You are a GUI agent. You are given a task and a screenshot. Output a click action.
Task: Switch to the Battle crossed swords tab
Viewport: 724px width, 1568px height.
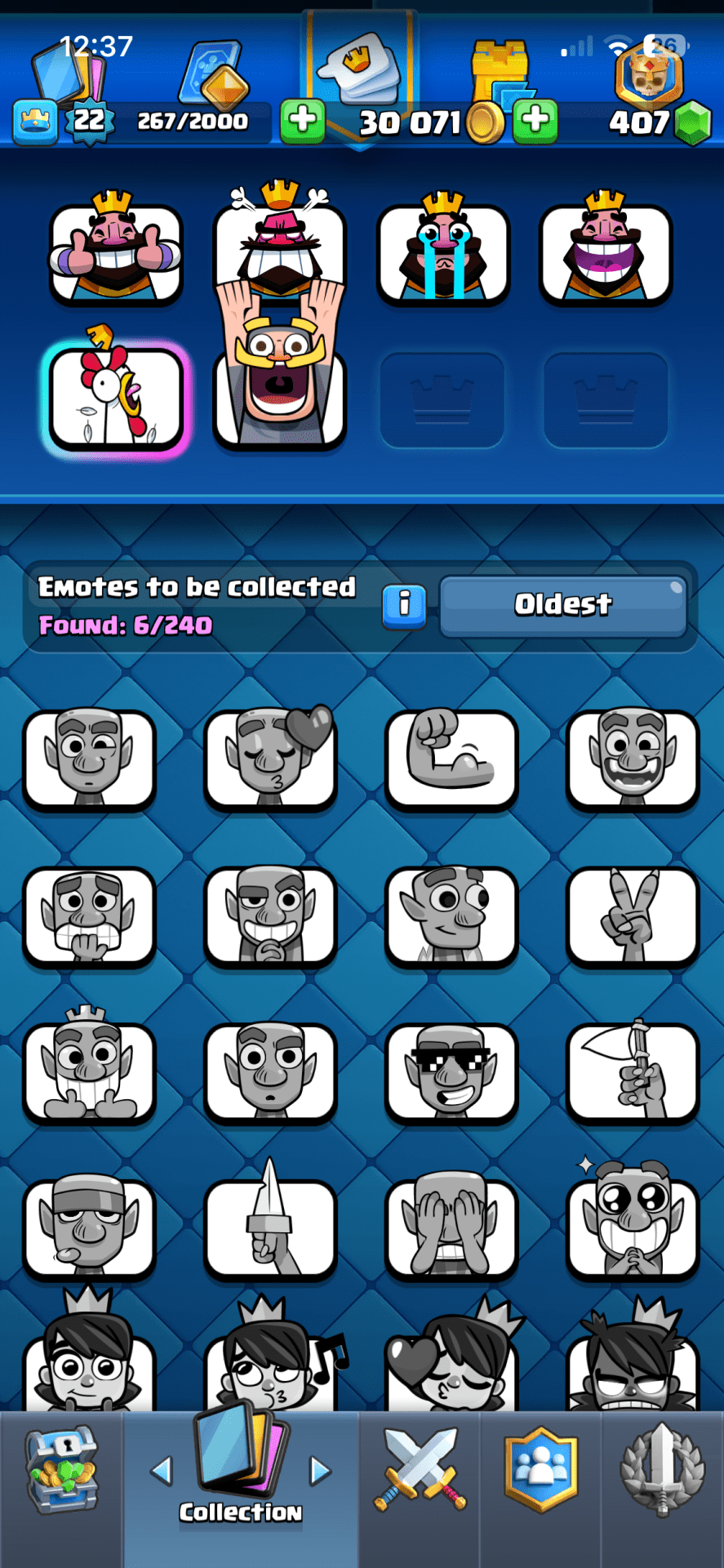420,1470
